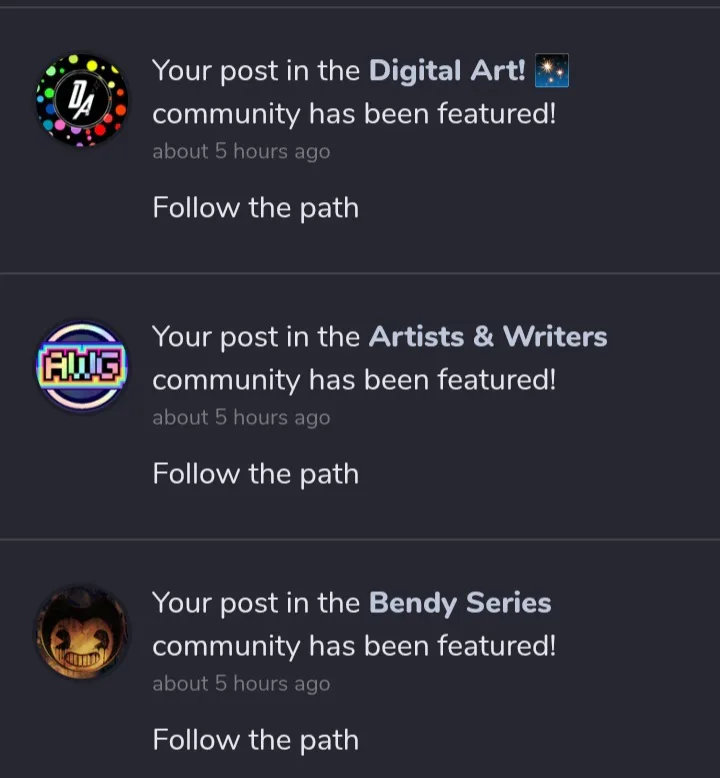Open the Digital Art! featured notification
720x778 pixels.
pos(353,93)
